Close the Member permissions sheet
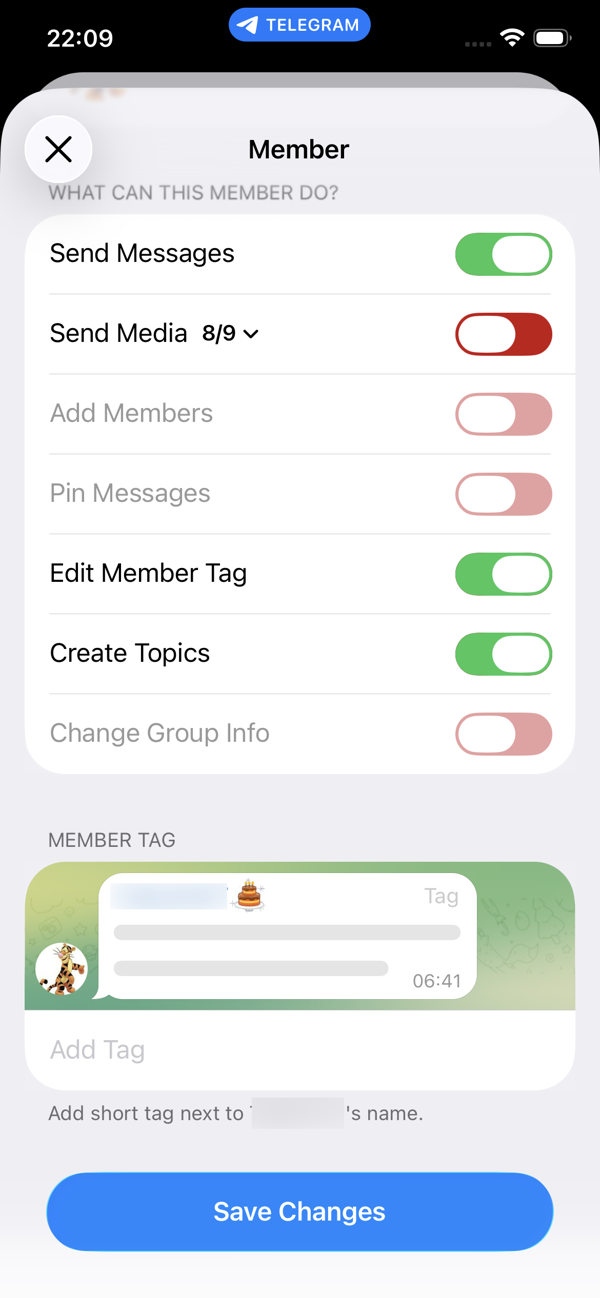Image resolution: width=600 pixels, height=1298 pixels. 59,150
